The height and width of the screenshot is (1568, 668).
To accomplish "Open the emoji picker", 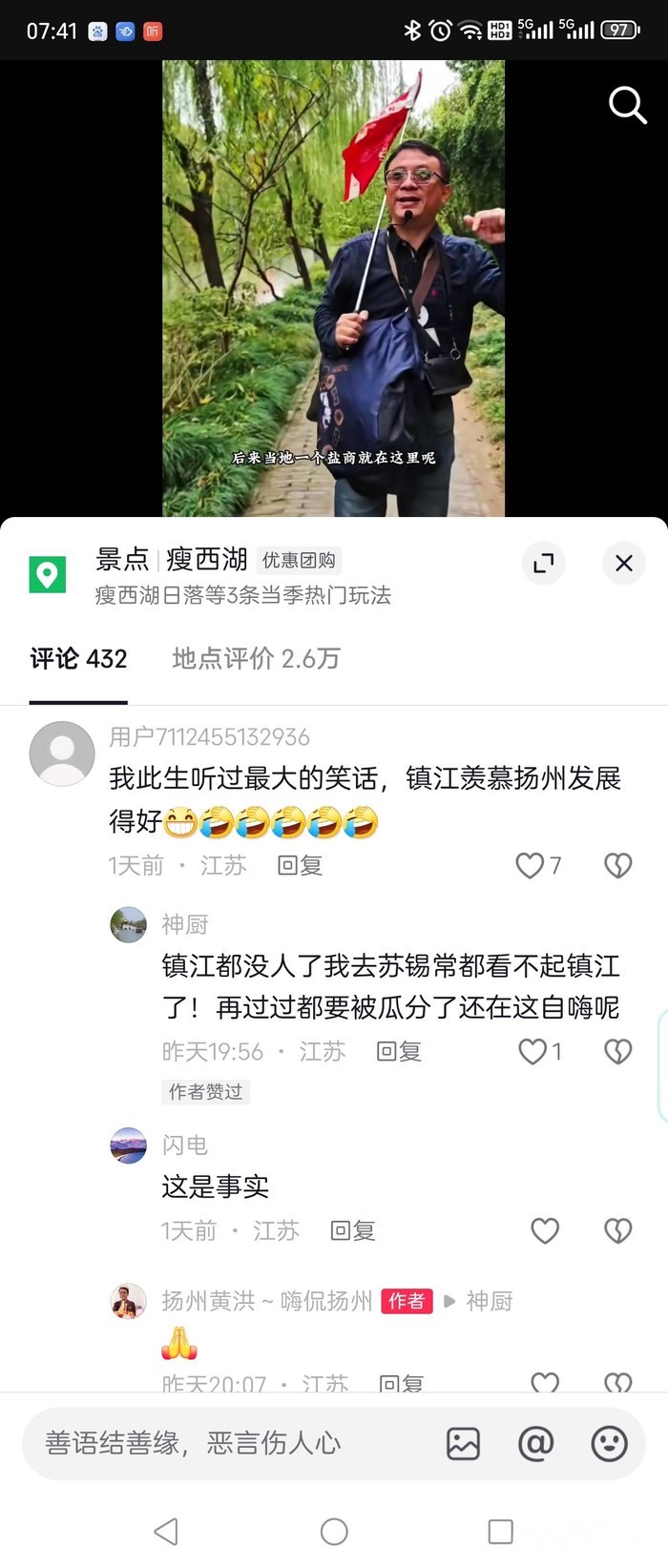I will 609,1444.
